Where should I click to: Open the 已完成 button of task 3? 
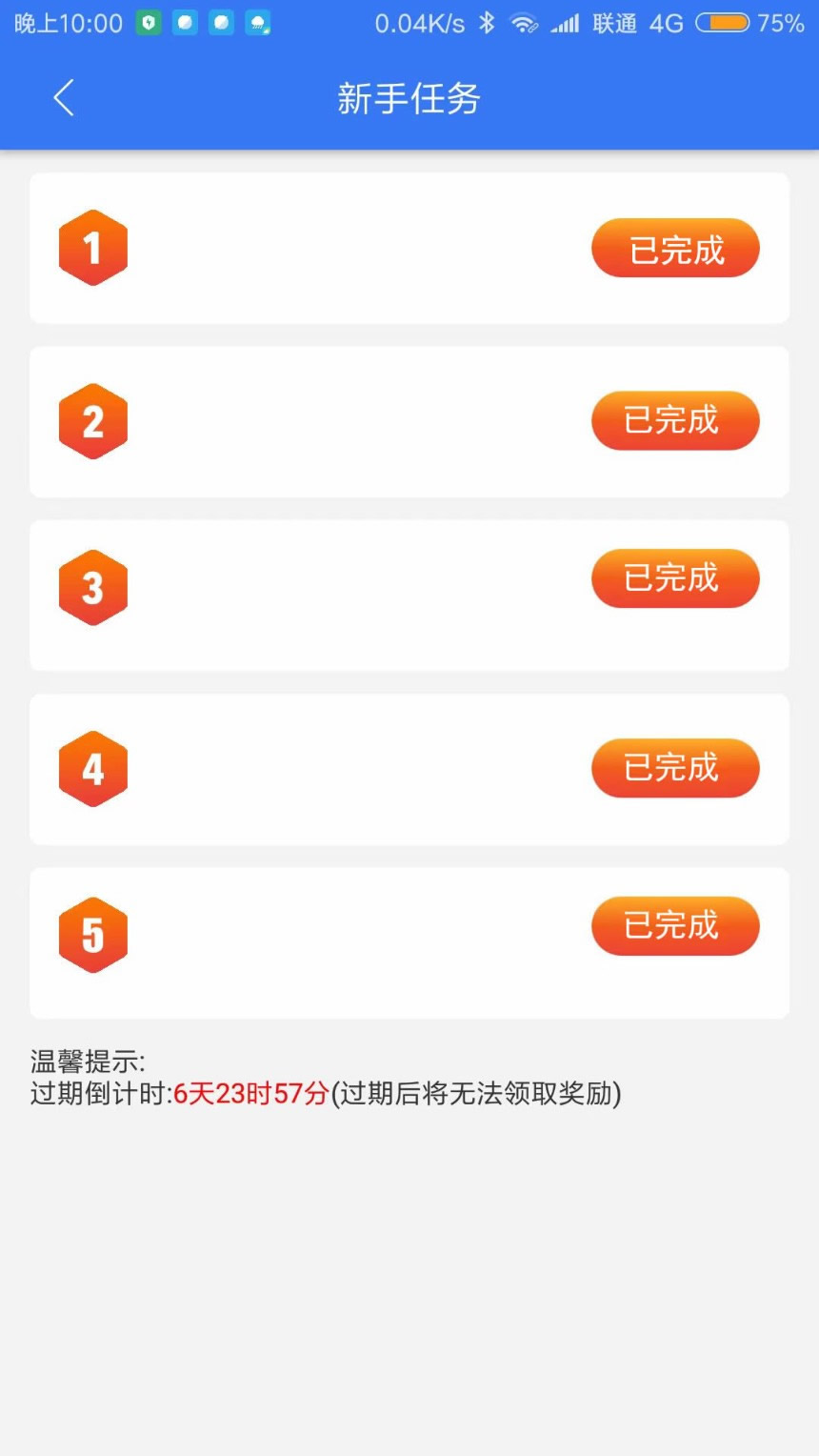[675, 578]
